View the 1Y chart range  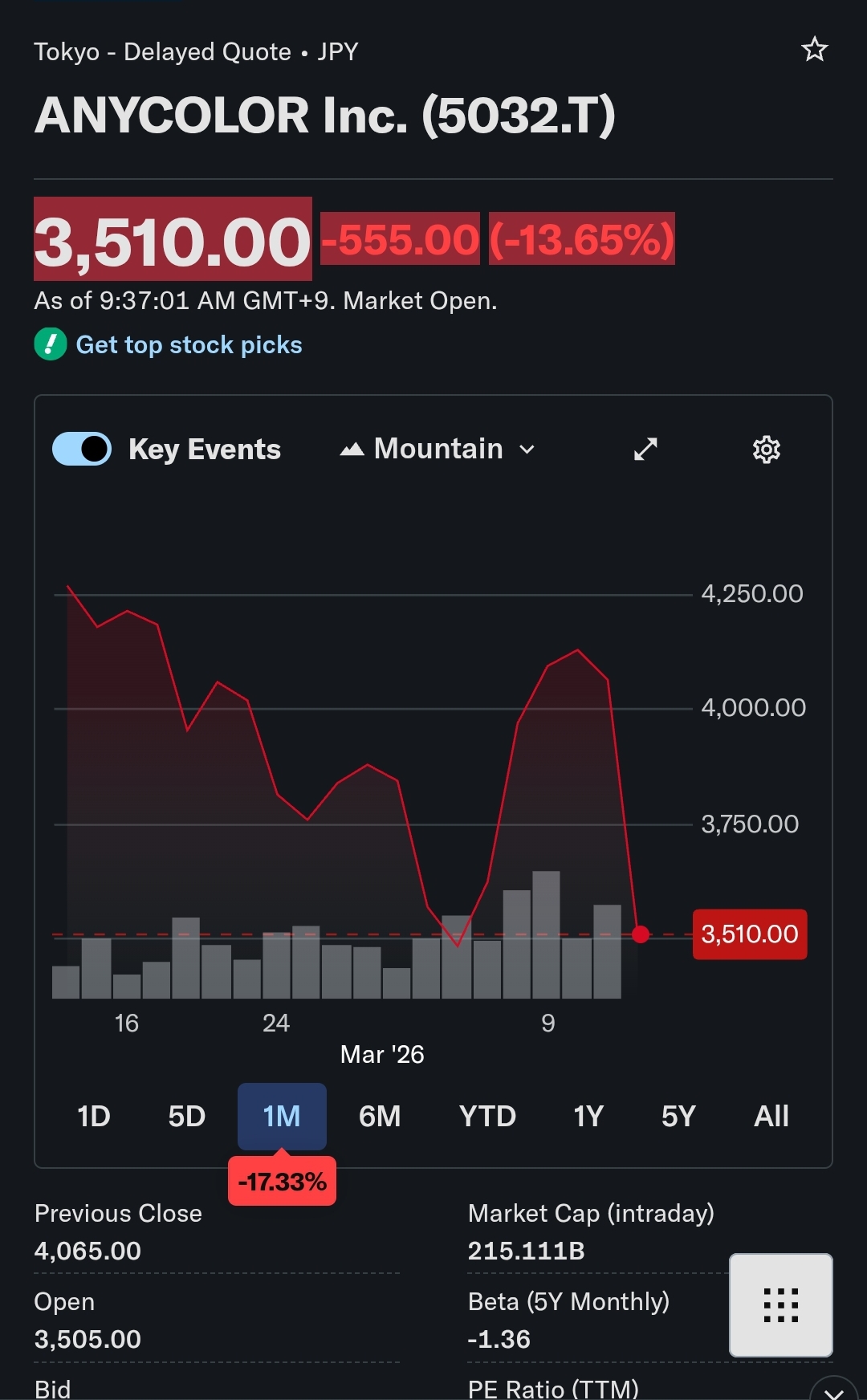pos(588,1116)
